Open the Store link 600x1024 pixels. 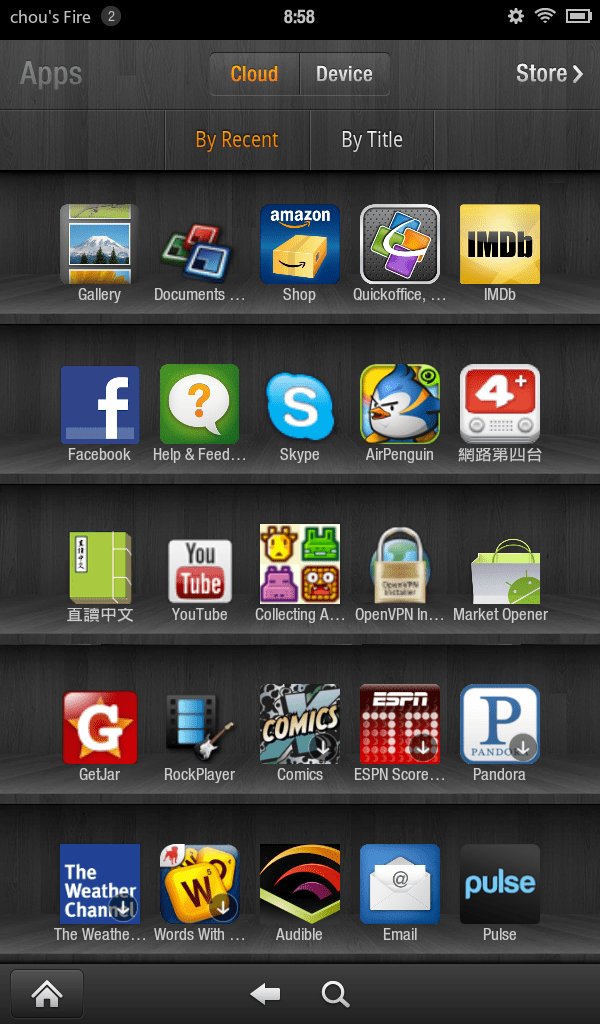pyautogui.click(x=548, y=73)
